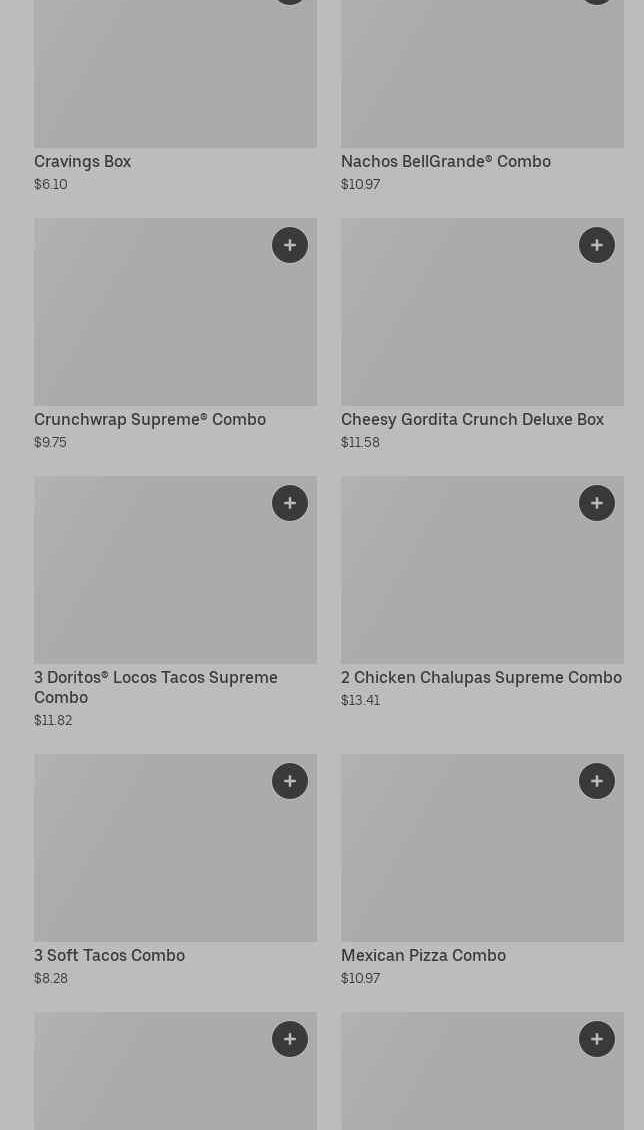The height and width of the screenshot is (1130, 644).
Task: Add Cheesy Gordita Crunch Deluxe Box
Action: pos(597,245)
